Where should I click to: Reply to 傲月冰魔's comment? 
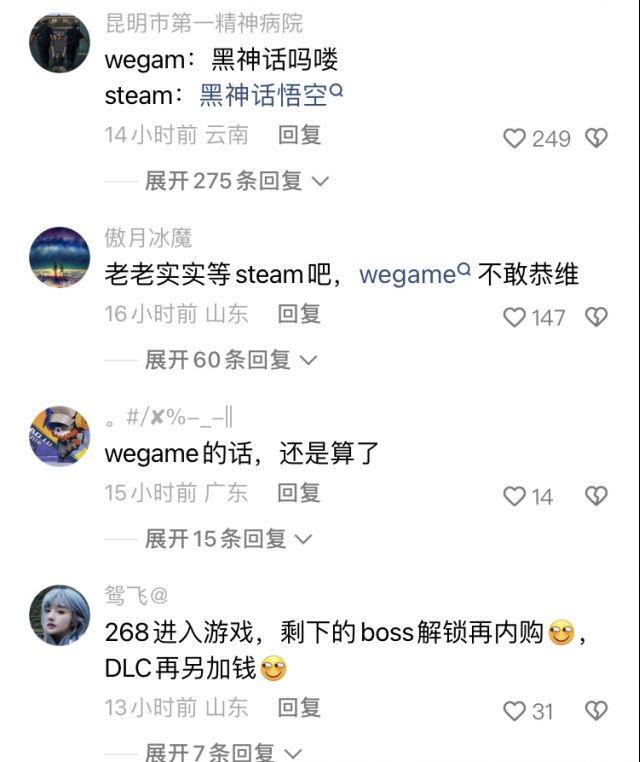[299, 314]
